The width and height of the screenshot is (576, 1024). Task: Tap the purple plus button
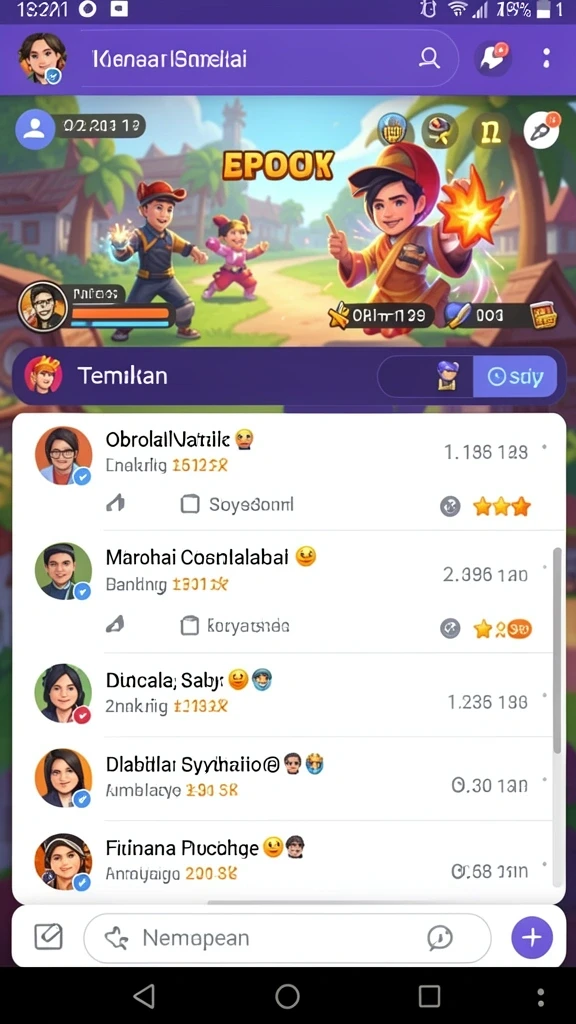(532, 938)
